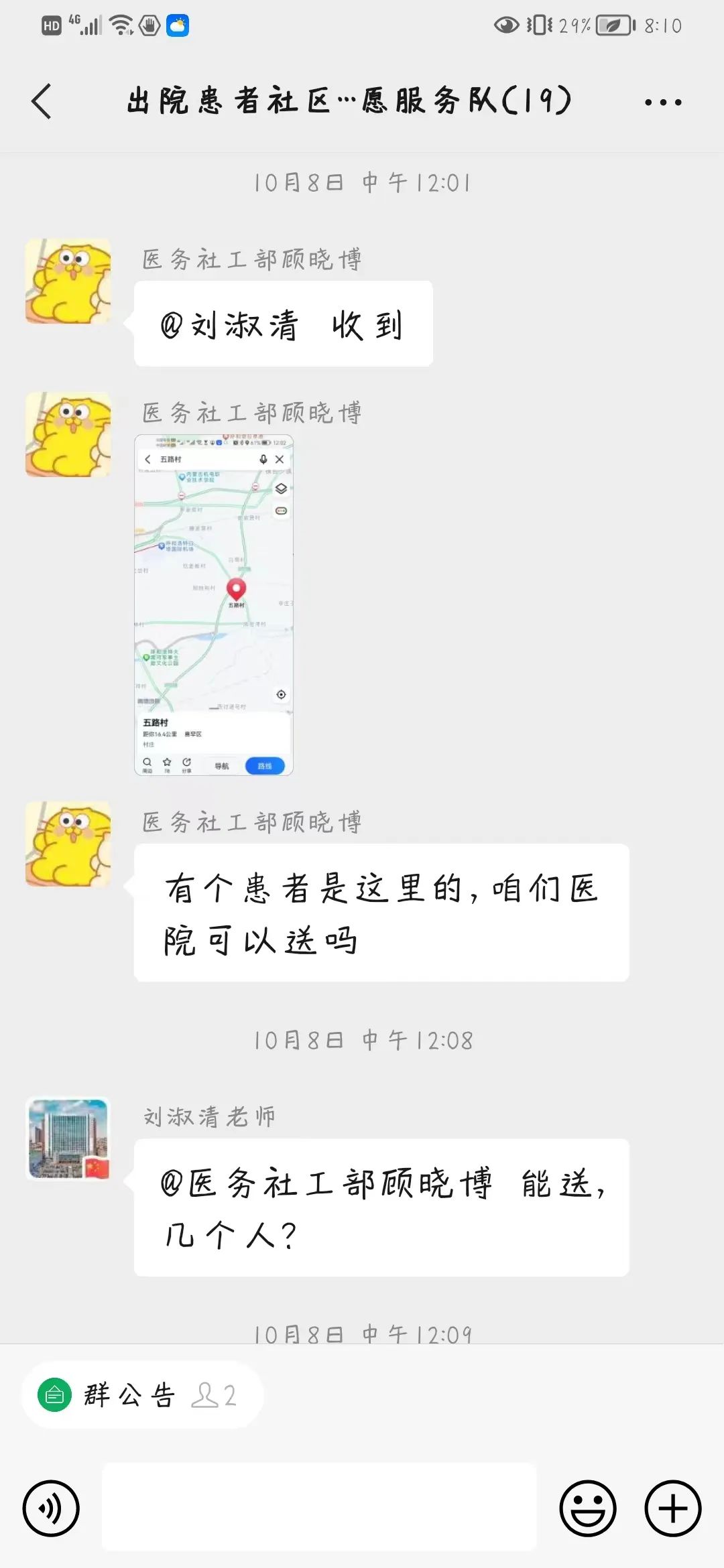The height and width of the screenshot is (1568, 724).
Task: Focus the message text field
Action: tap(319, 1507)
